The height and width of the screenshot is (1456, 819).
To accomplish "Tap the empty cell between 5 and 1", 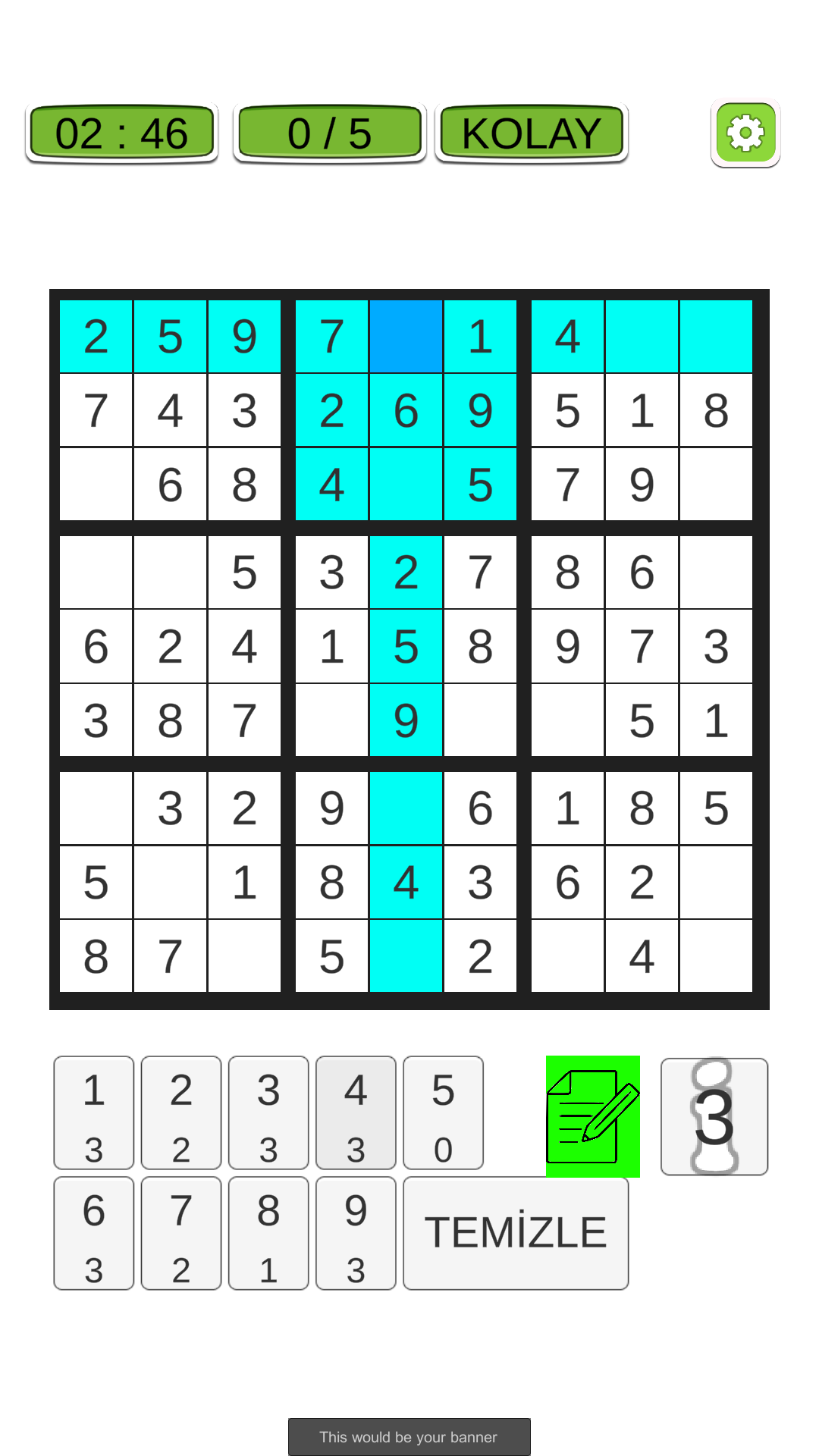I will click(170, 882).
